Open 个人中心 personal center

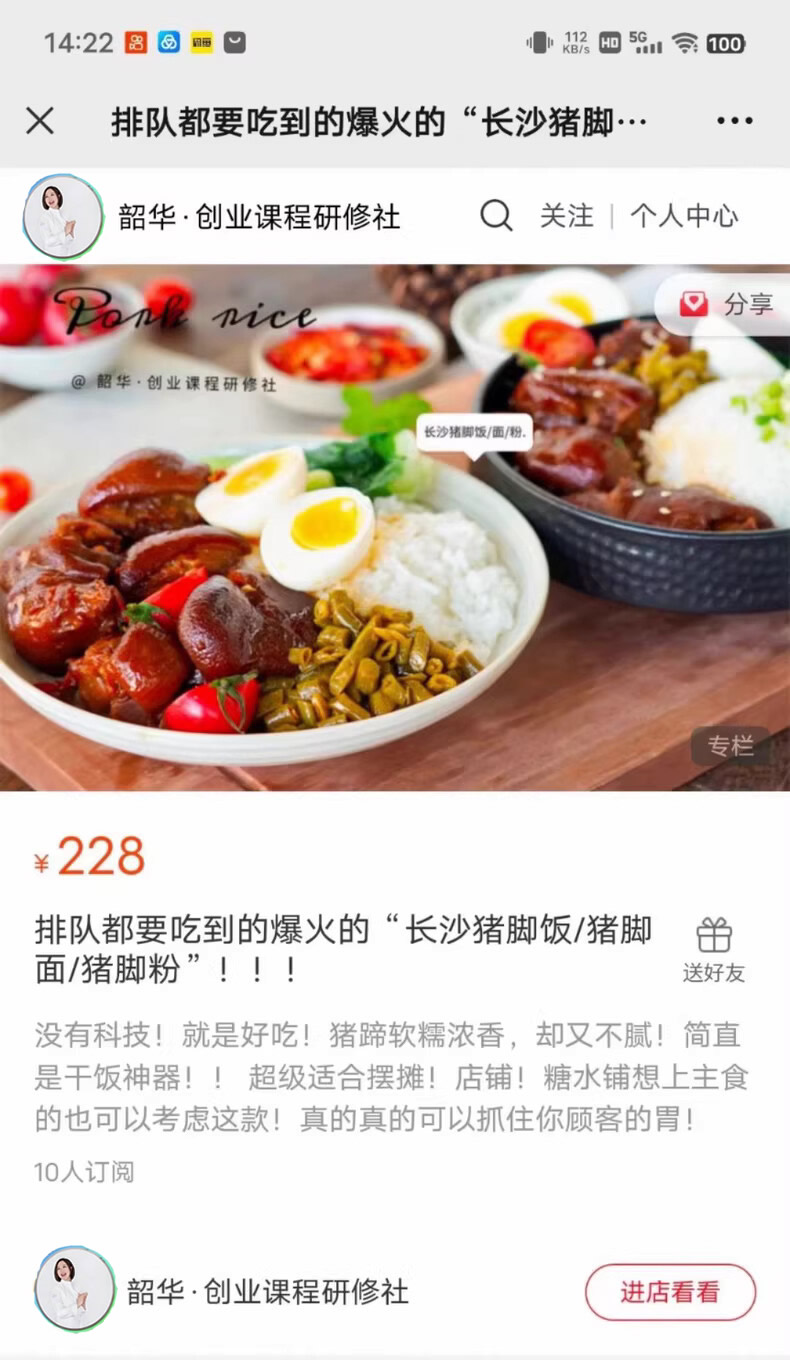pos(684,216)
